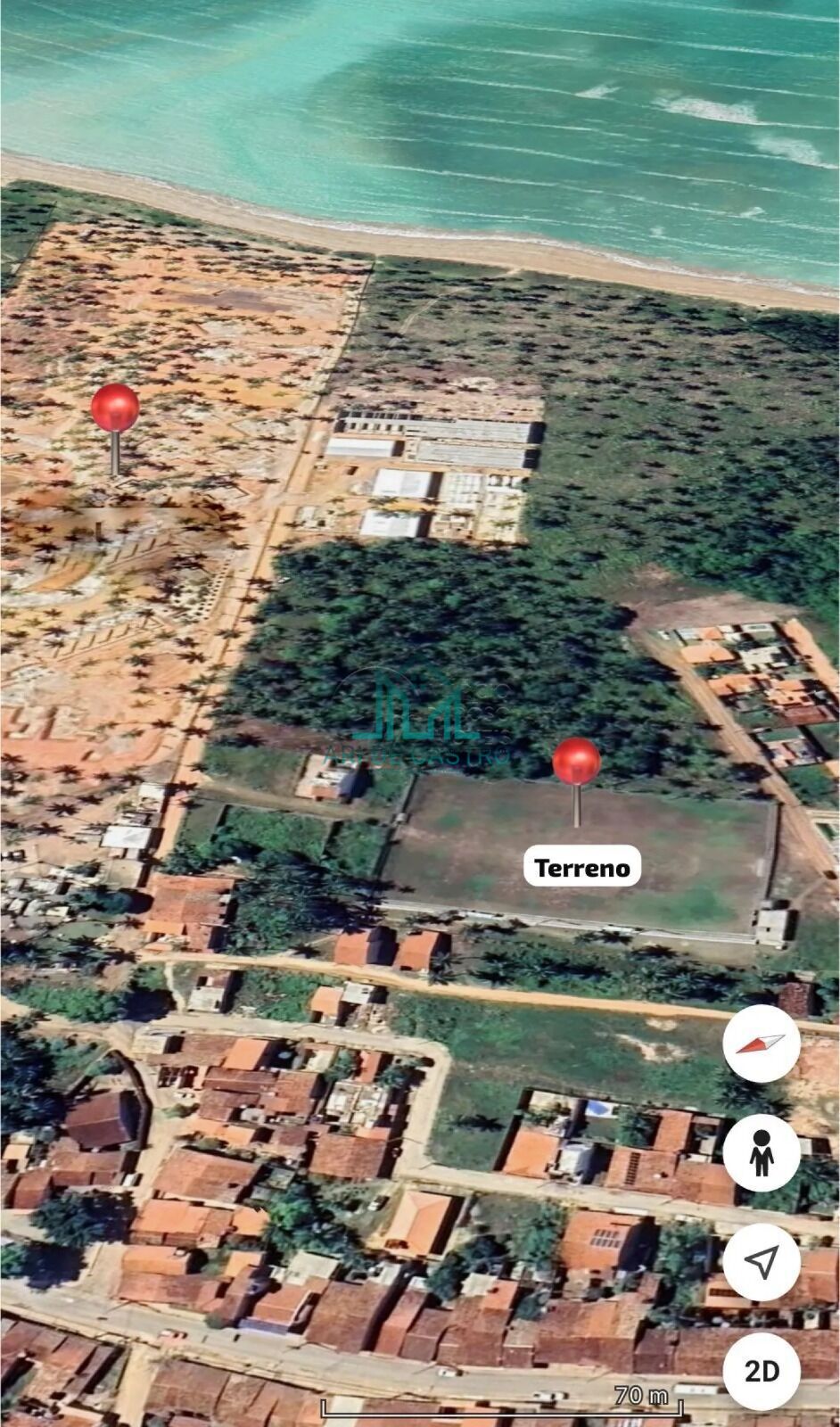
Task: Open Street View with the pegman icon
Action: pos(761,1152)
